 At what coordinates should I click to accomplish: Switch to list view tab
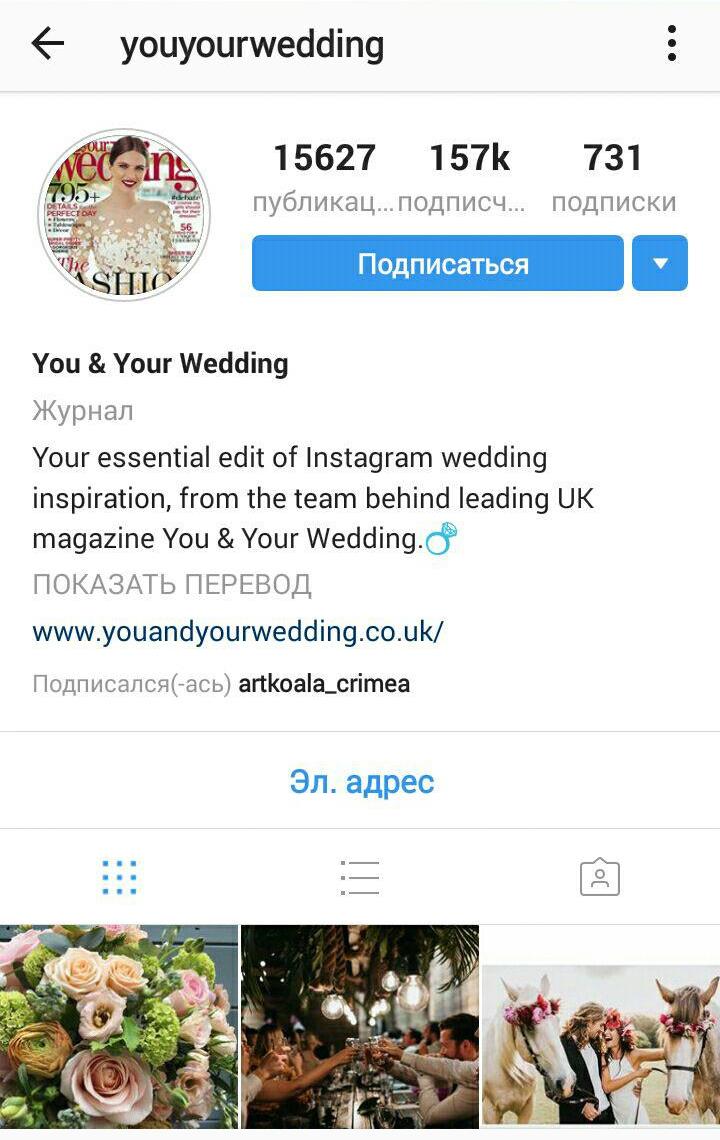pyautogui.click(x=360, y=877)
